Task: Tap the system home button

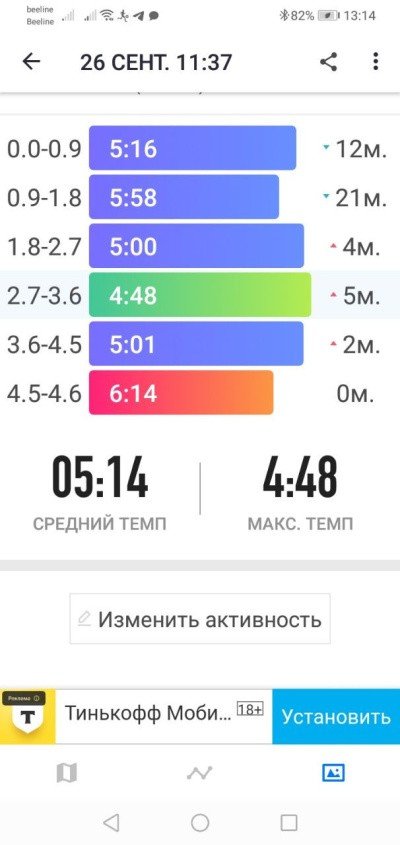Action: tap(200, 822)
